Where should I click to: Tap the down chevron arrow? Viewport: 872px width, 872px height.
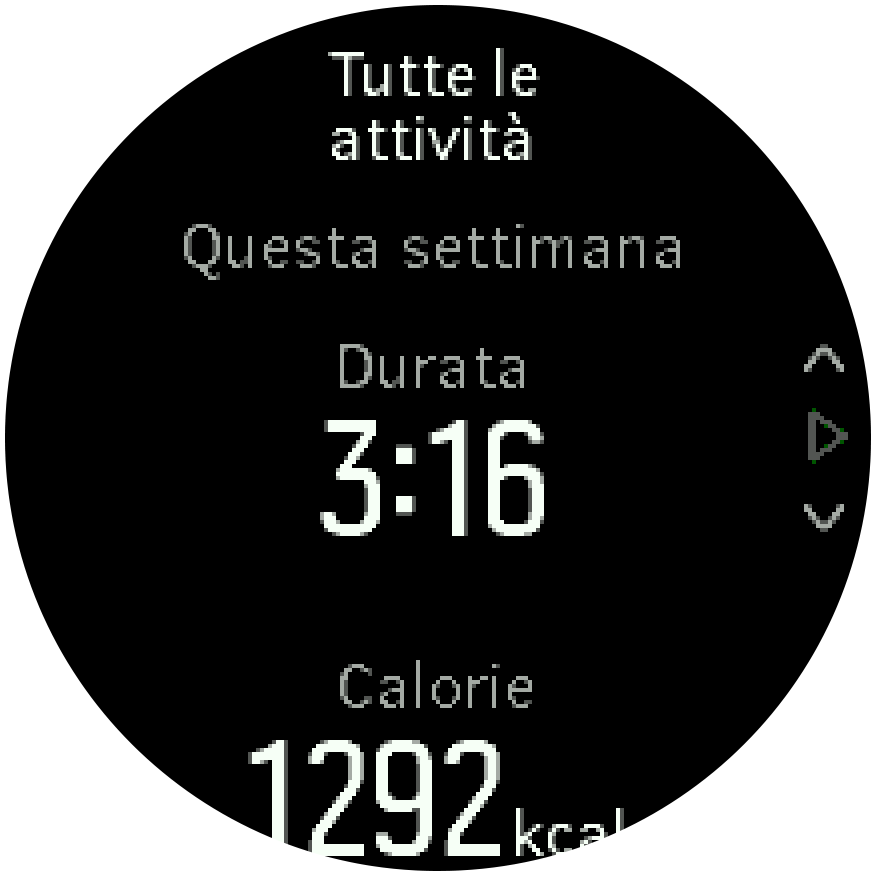[x=823, y=515]
